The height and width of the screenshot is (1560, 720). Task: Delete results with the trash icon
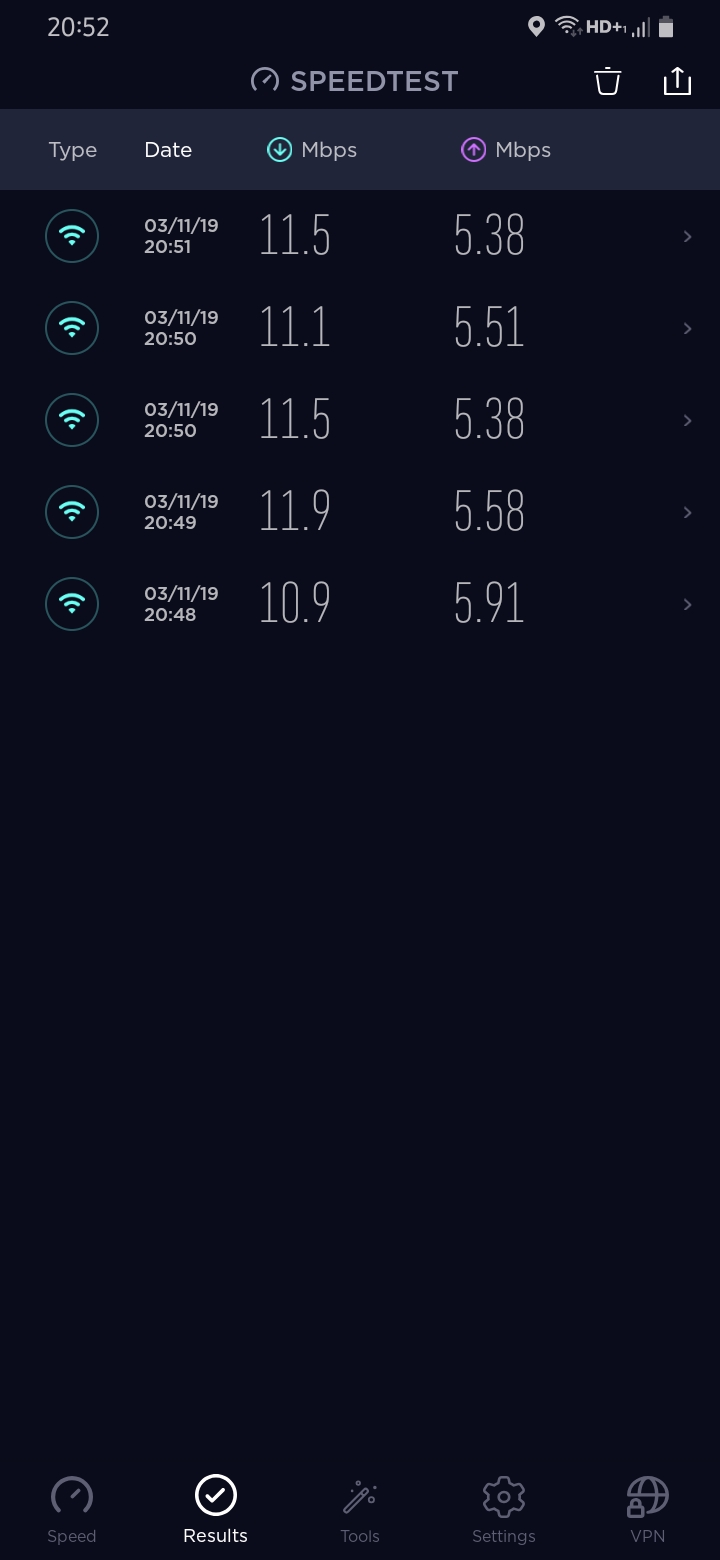tap(607, 81)
